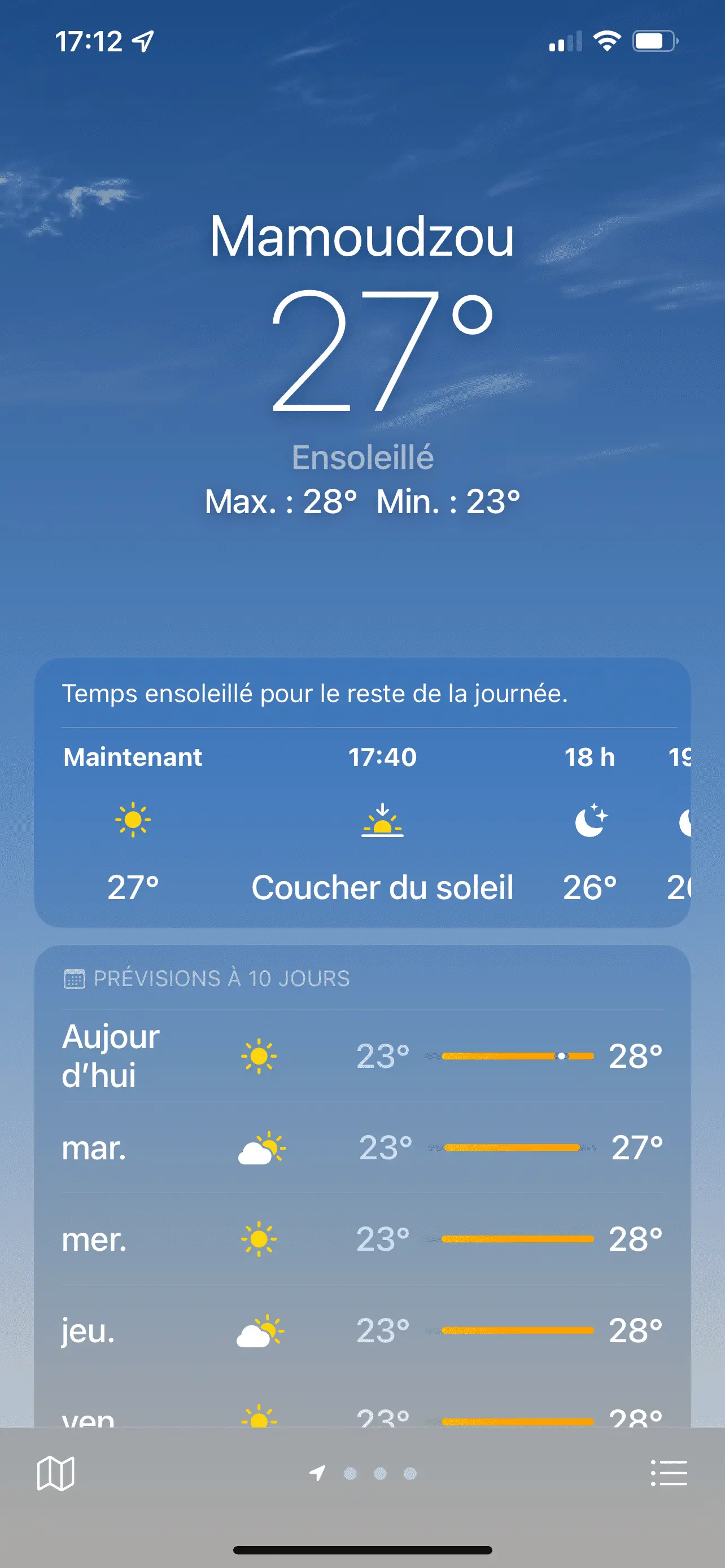
Task: Show the saved cities list
Action: 669,1474
